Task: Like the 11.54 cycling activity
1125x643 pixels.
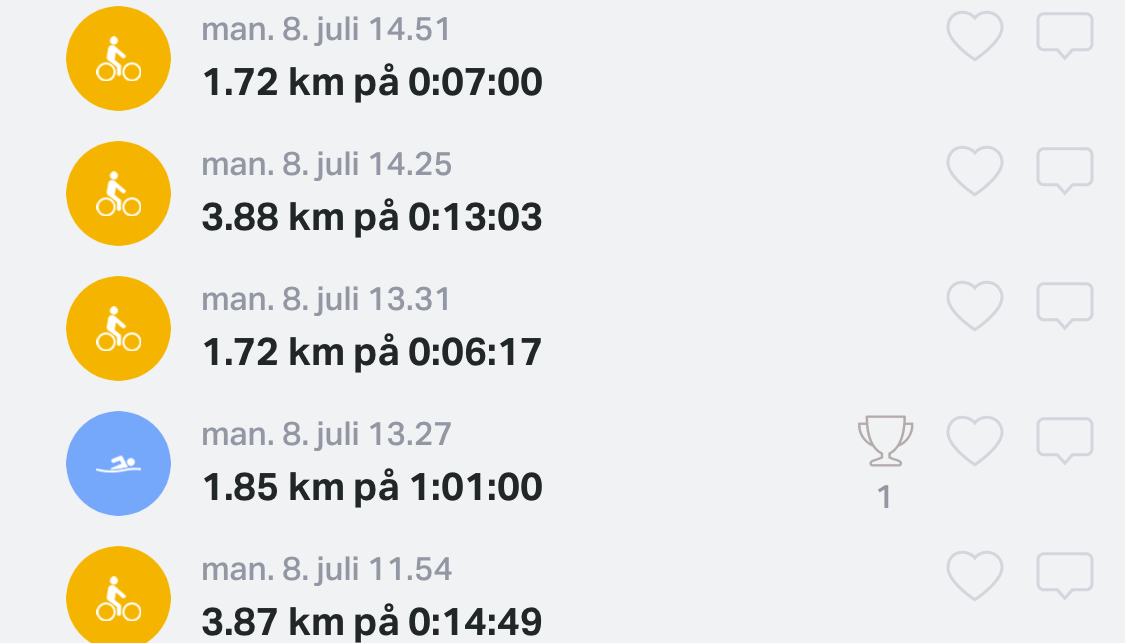Action: click(x=974, y=576)
